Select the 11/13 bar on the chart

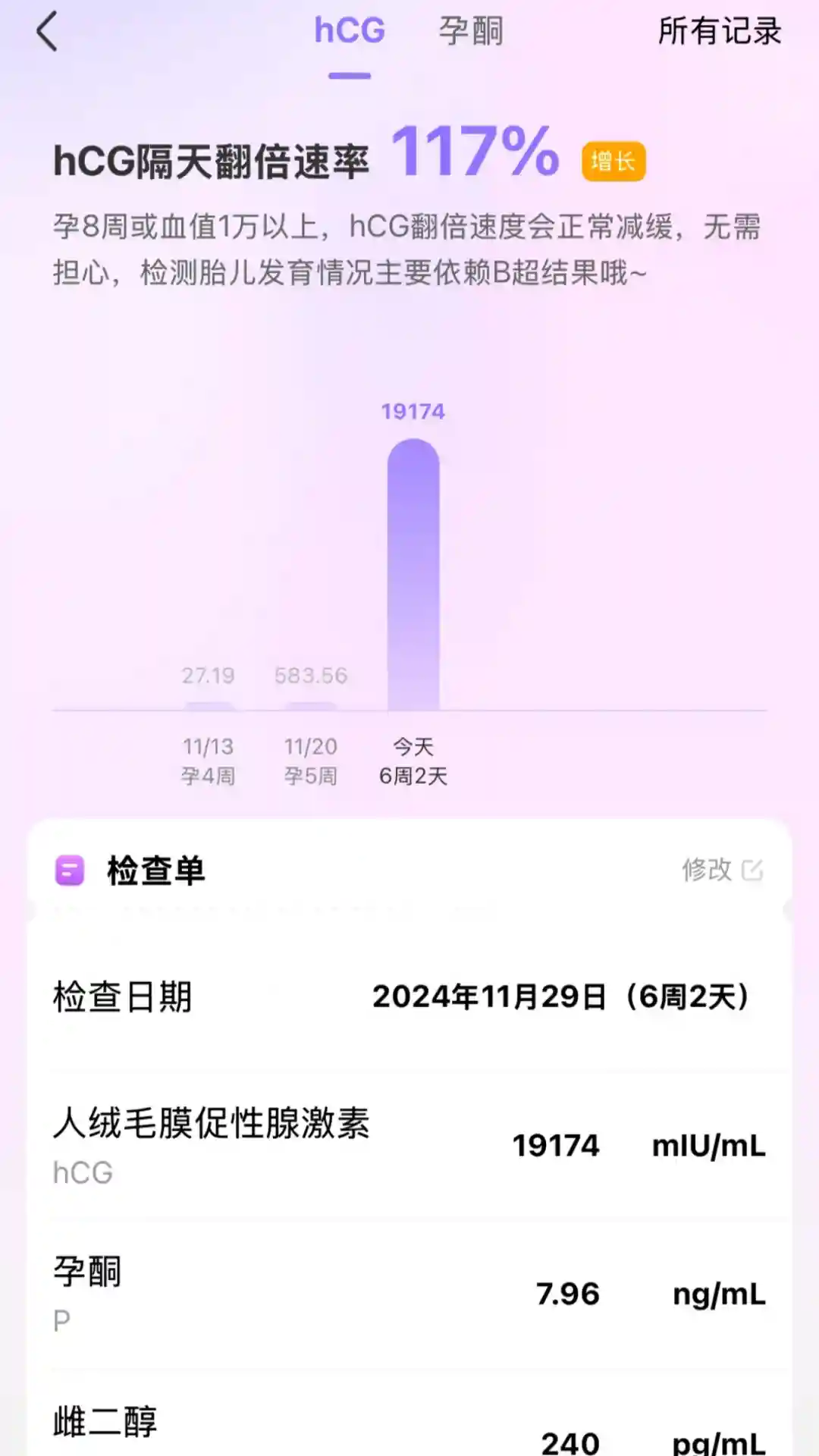(x=209, y=706)
